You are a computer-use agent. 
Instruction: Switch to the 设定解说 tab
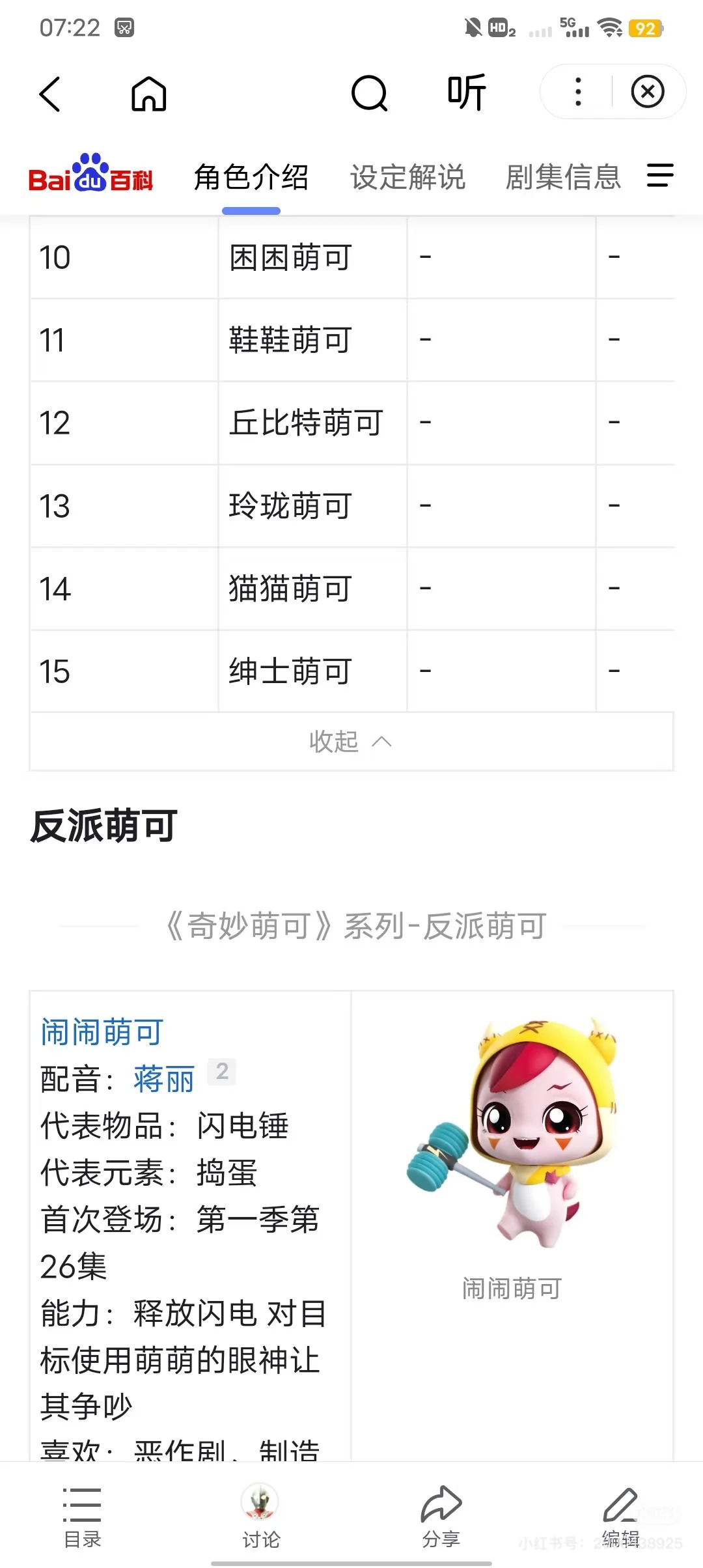pos(407,177)
